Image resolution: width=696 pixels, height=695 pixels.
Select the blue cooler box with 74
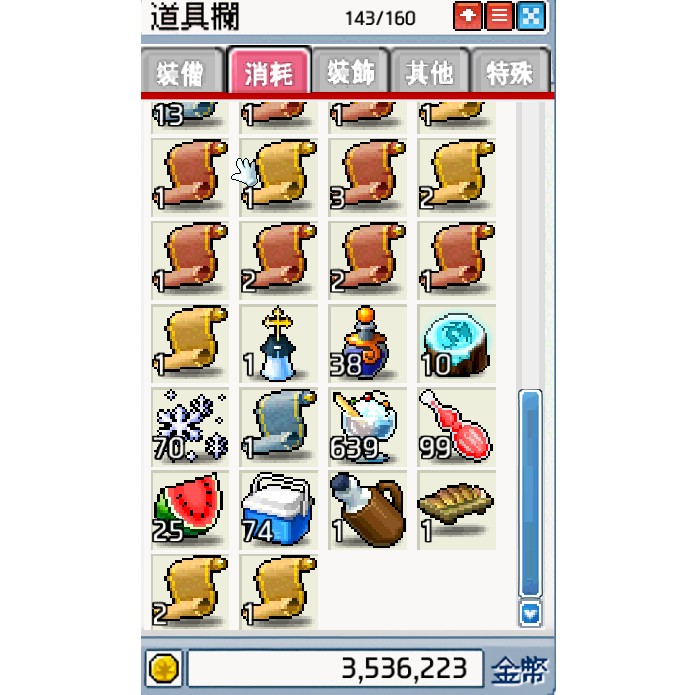tap(277, 509)
